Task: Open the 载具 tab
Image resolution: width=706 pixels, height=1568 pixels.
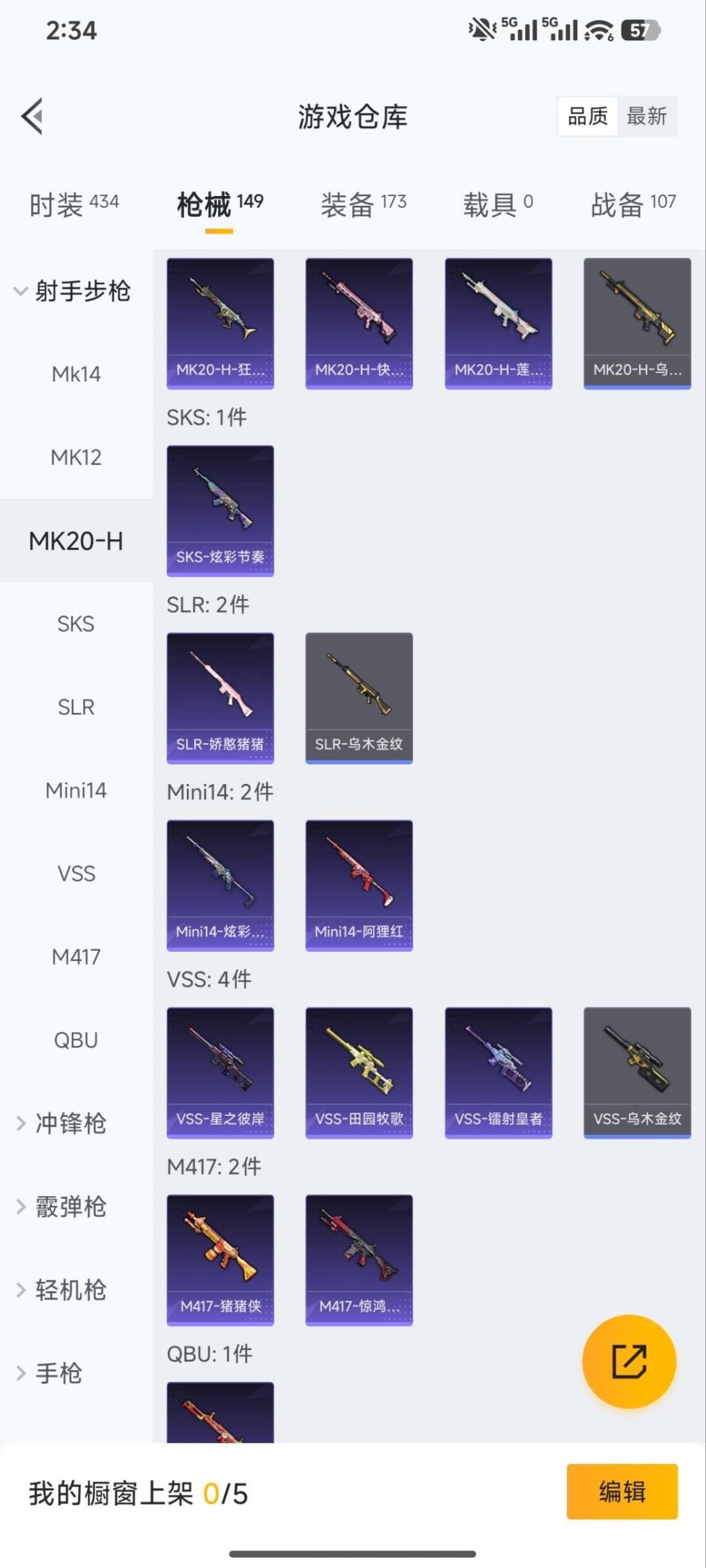Action: click(498, 204)
